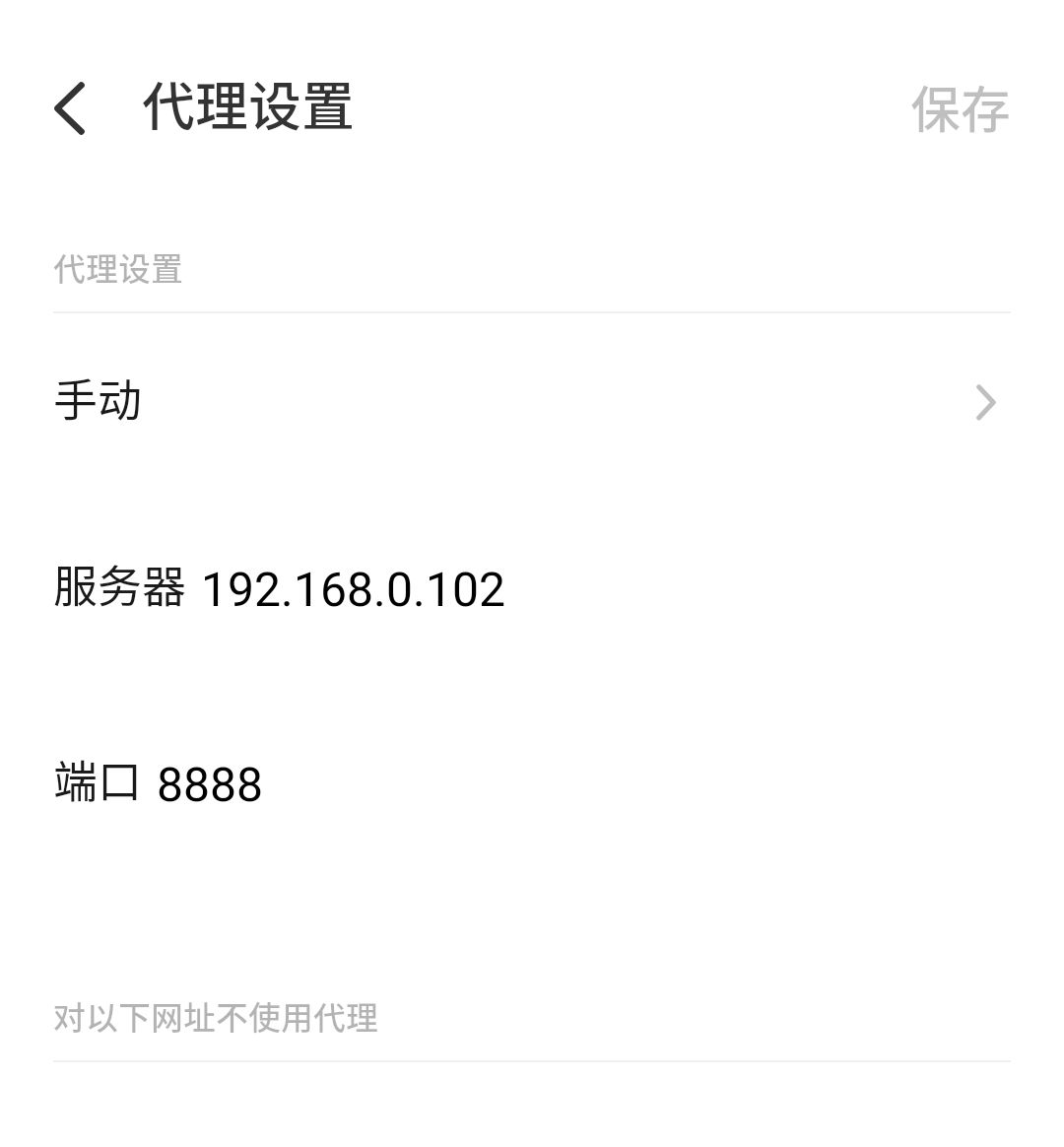Edit the 服务器 server address field
1064x1147 pixels.
[x=353, y=589]
